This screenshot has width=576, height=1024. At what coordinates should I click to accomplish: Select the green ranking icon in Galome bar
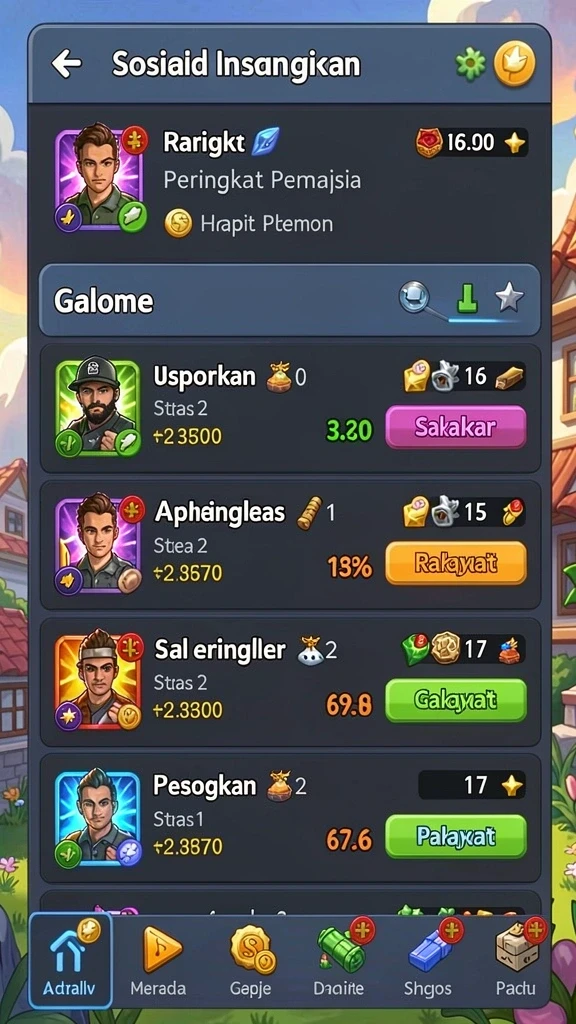[466, 299]
